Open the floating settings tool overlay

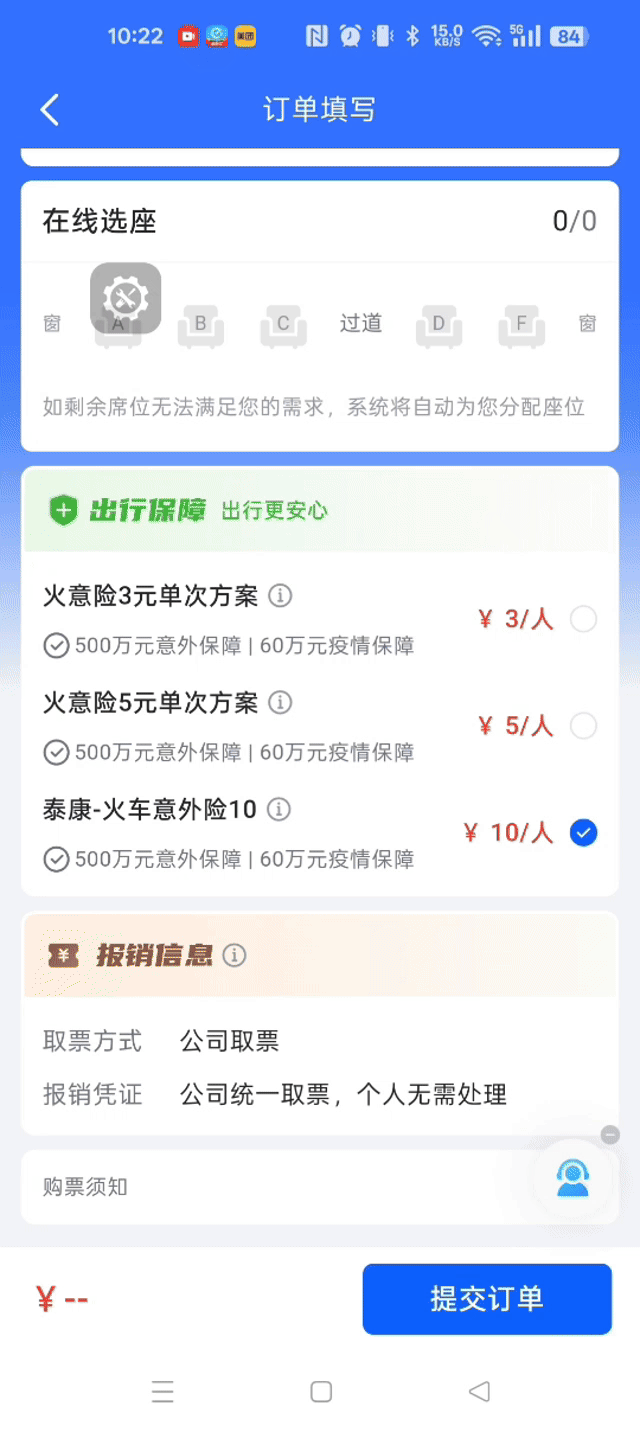tap(126, 298)
